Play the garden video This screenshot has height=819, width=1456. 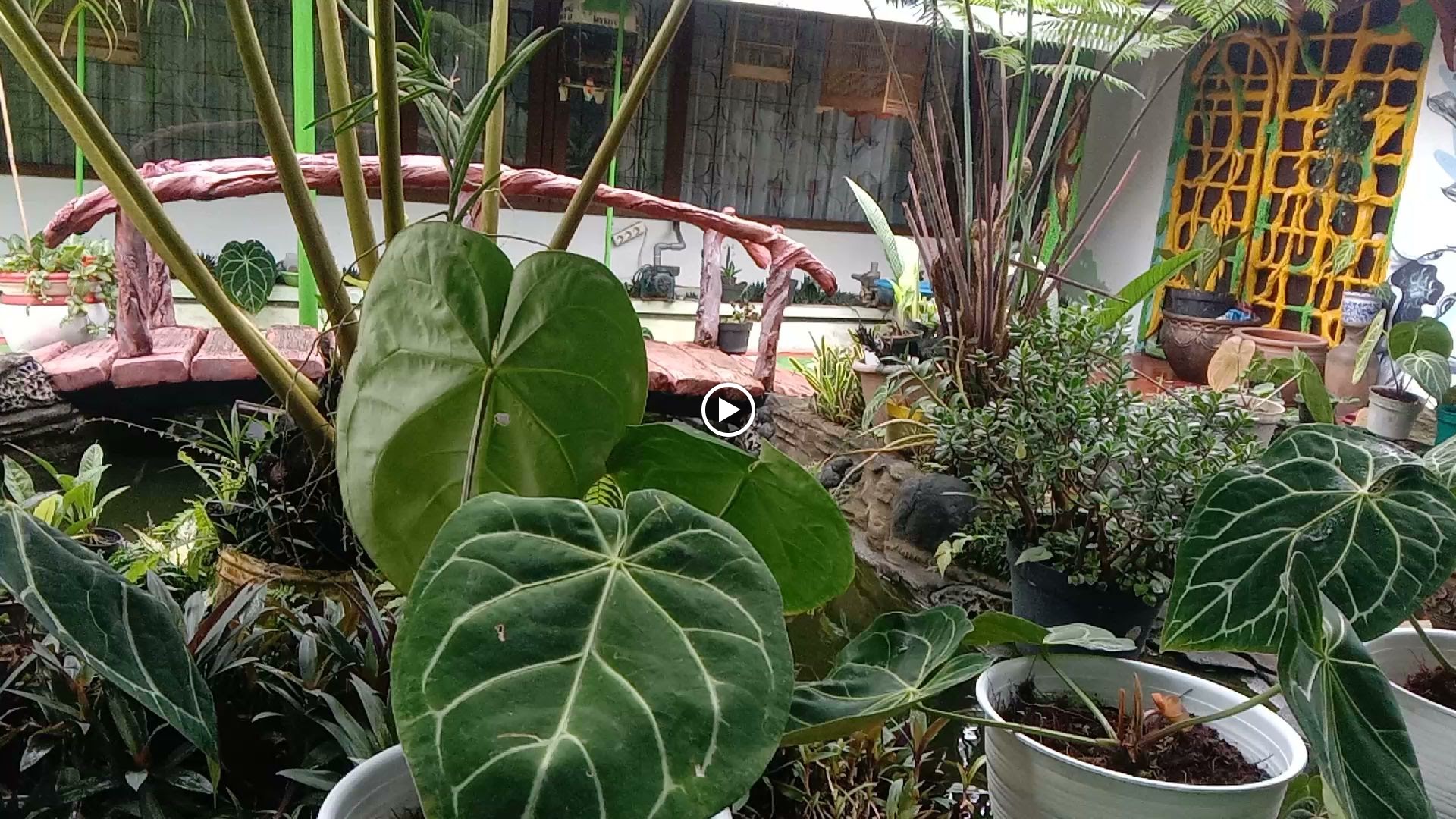point(727,410)
